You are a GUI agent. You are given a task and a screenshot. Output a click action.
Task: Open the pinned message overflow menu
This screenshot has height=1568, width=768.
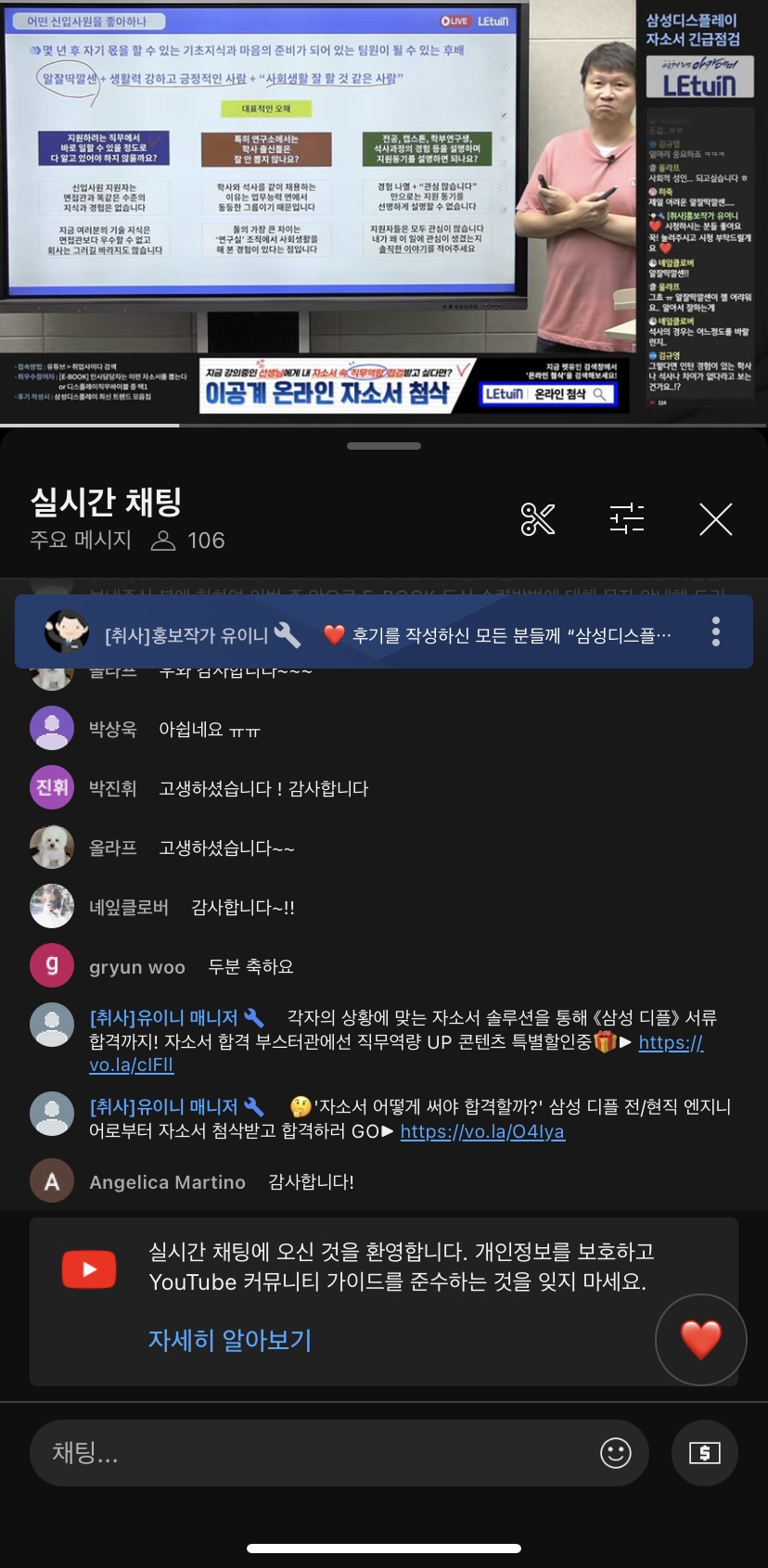[715, 632]
